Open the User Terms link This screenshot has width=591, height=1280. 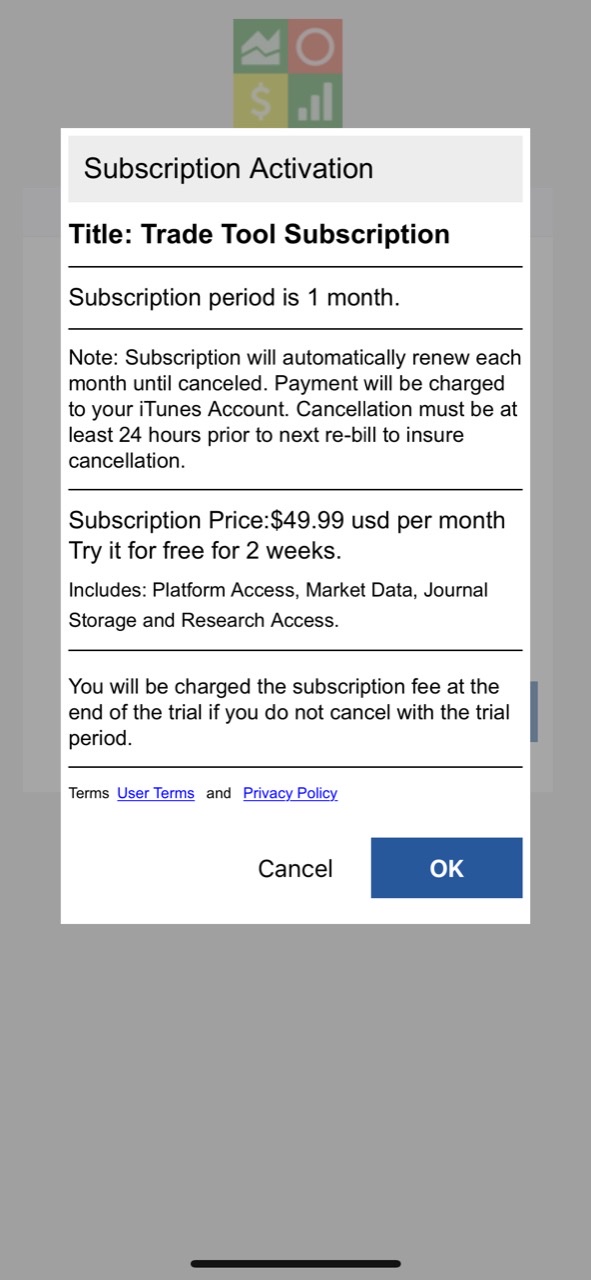(156, 793)
